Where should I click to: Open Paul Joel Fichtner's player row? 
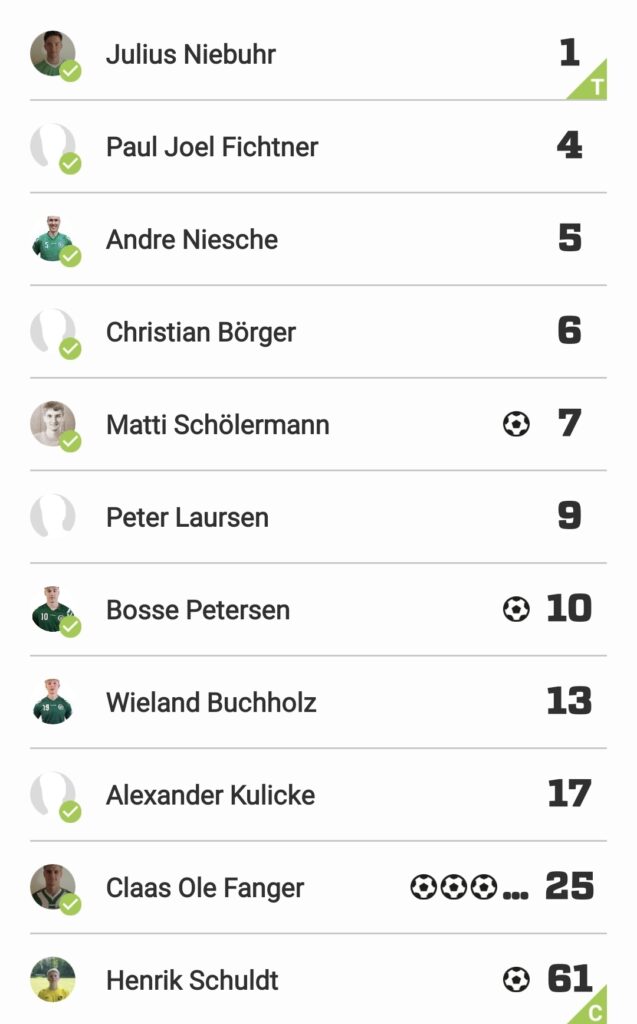coord(318,147)
